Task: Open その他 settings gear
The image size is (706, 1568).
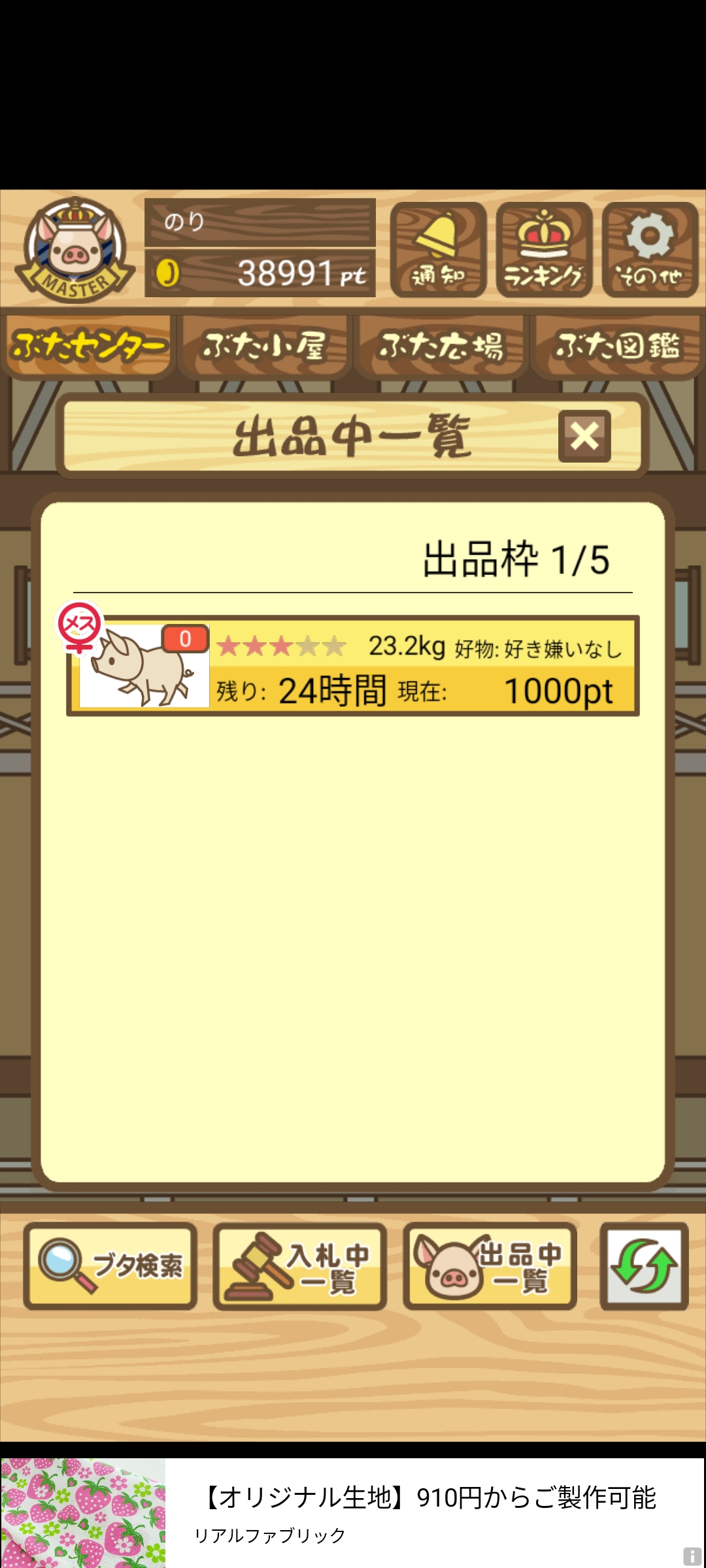Action: click(x=650, y=250)
